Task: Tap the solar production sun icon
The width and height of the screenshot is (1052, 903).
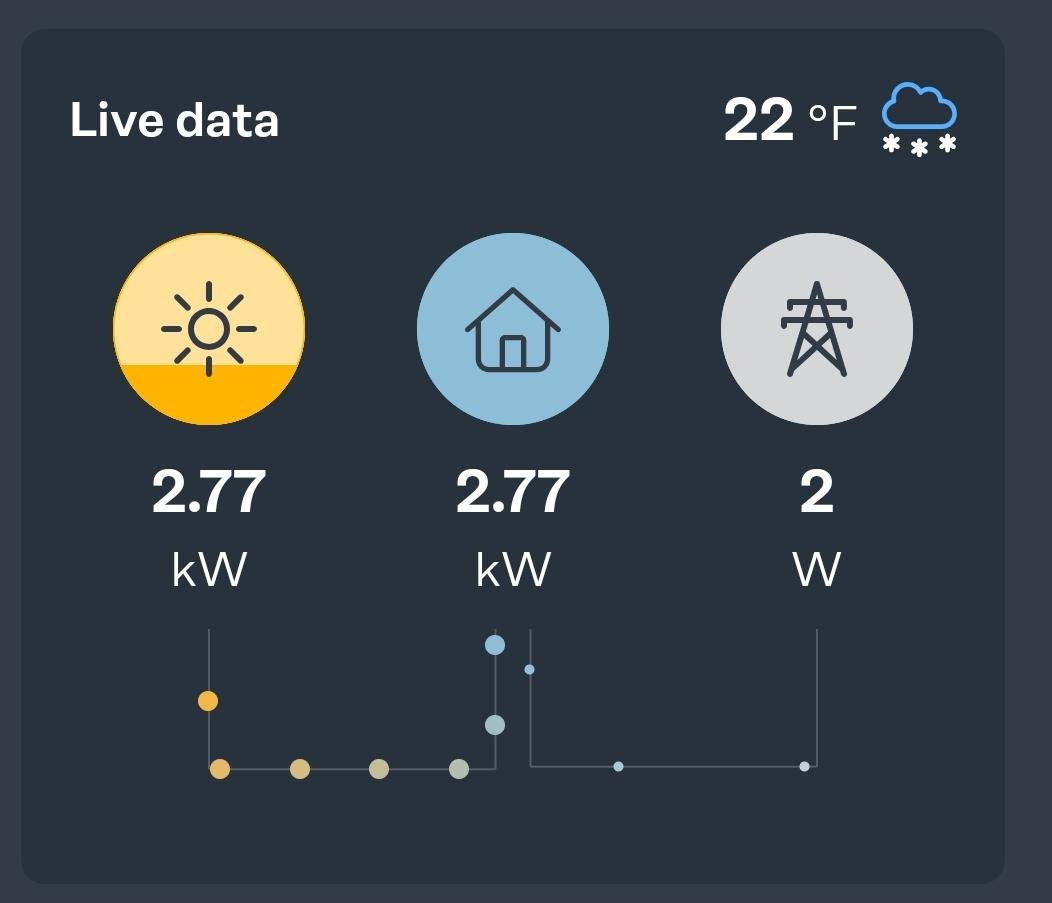Action: pos(209,329)
